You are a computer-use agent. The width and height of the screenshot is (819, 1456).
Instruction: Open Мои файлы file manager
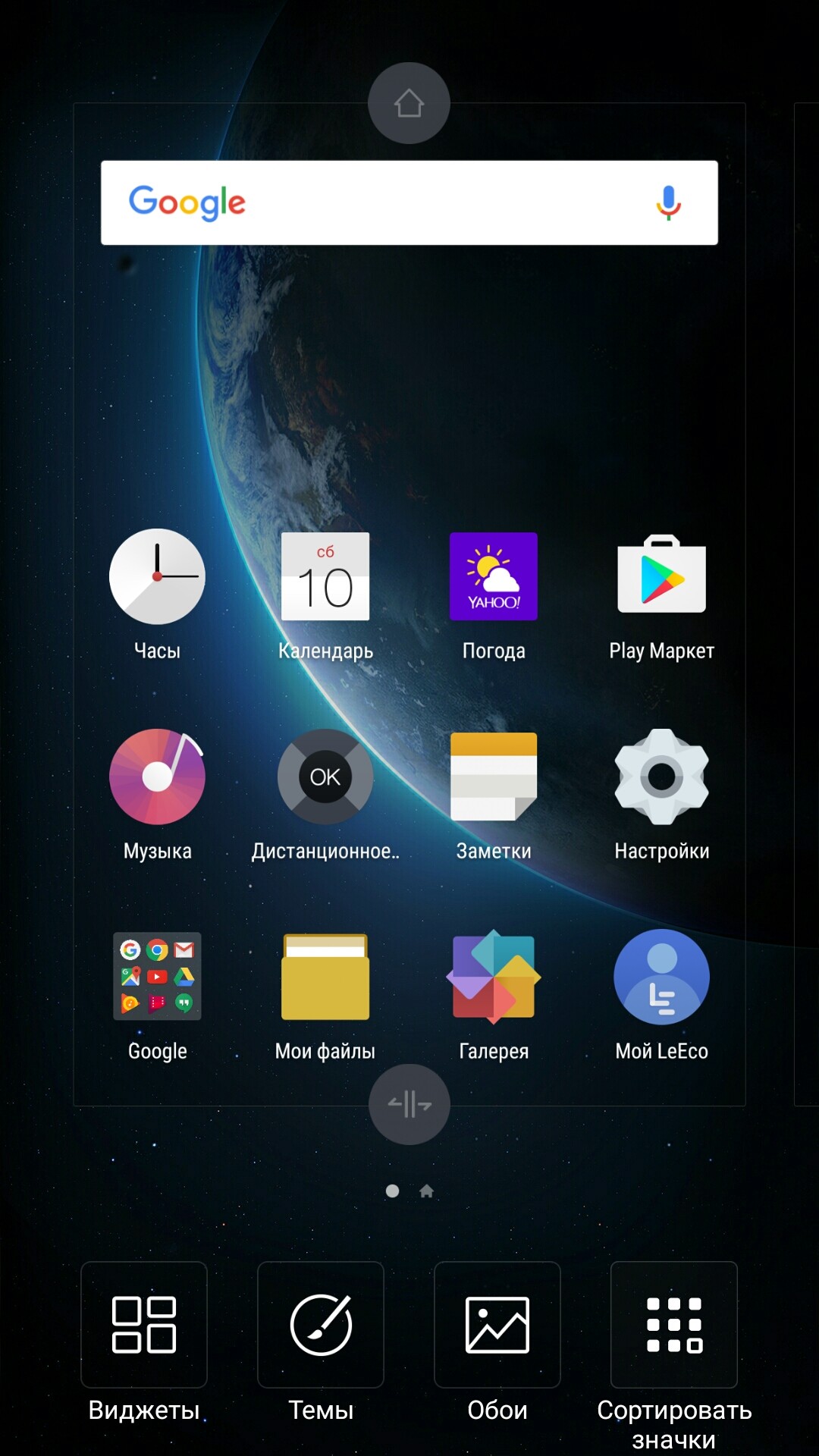[x=325, y=977]
